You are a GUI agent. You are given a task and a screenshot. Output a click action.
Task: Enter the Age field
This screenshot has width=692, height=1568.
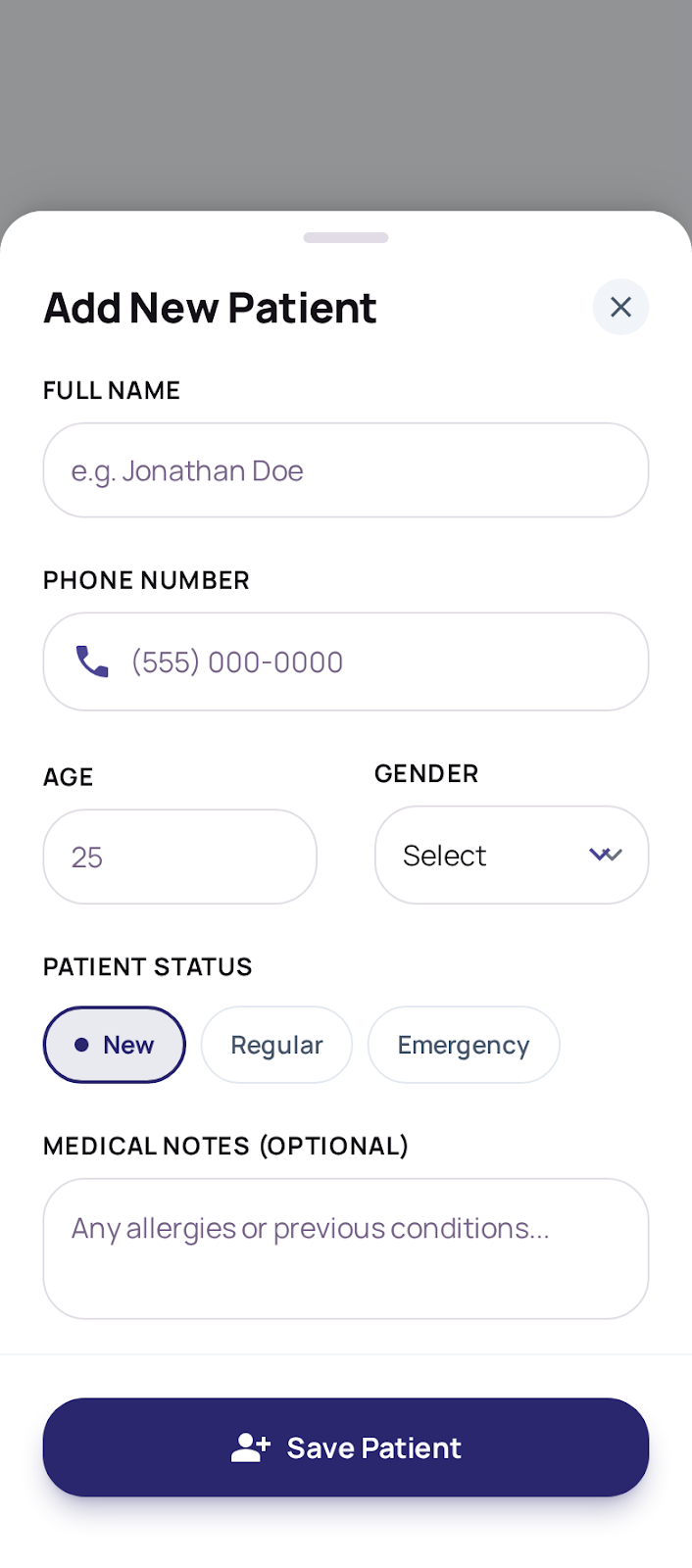179,857
